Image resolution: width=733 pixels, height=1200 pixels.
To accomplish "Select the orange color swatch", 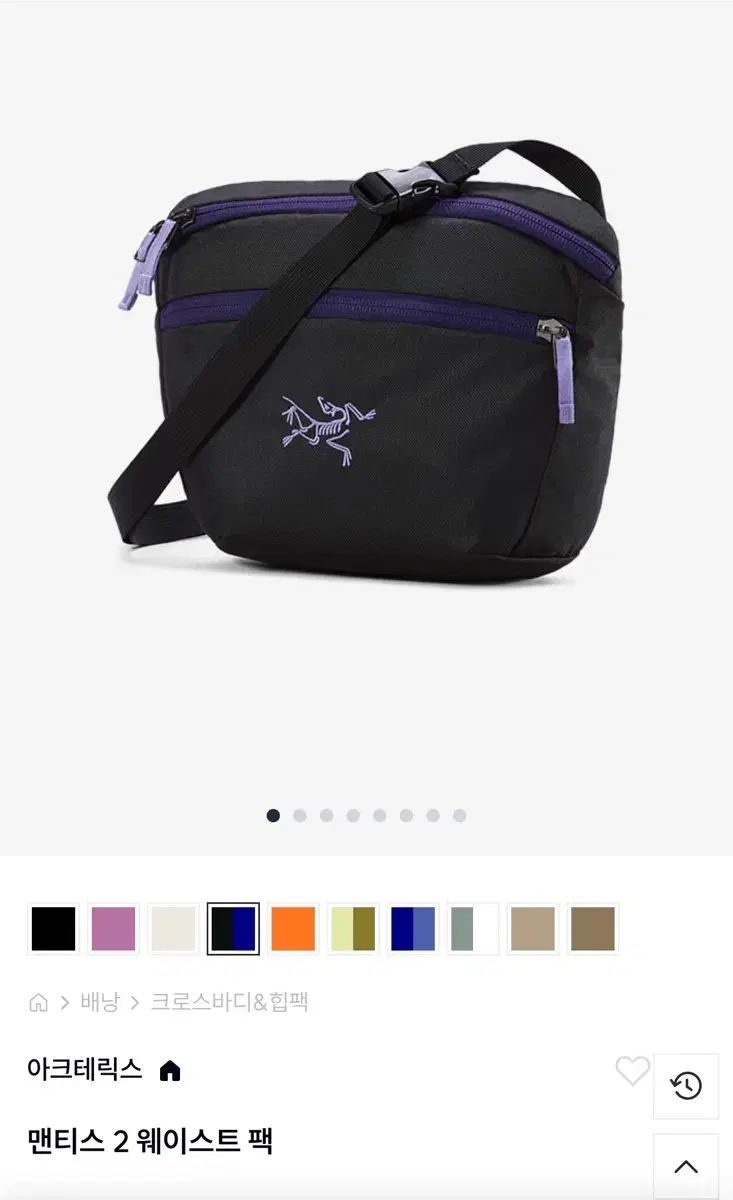I will point(293,929).
